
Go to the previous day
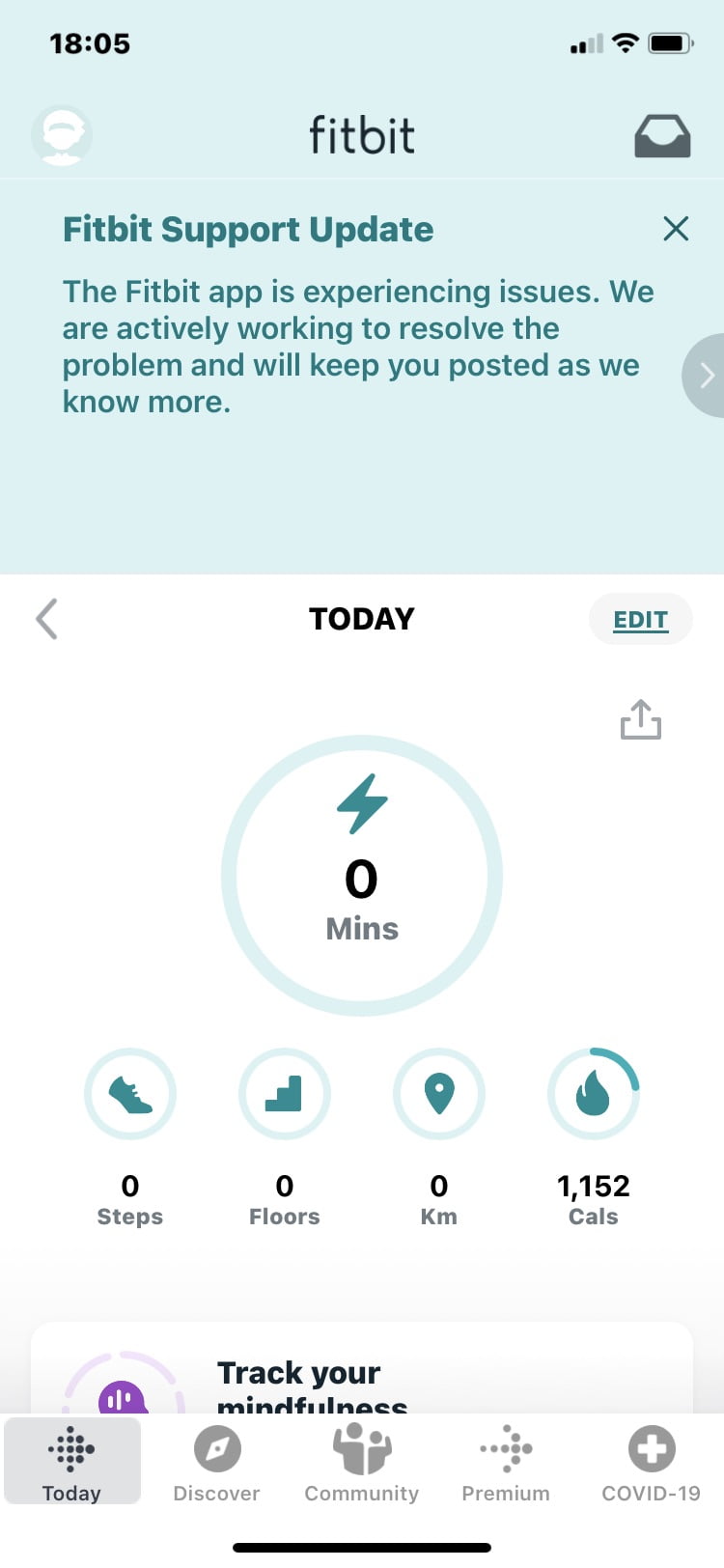(46, 619)
